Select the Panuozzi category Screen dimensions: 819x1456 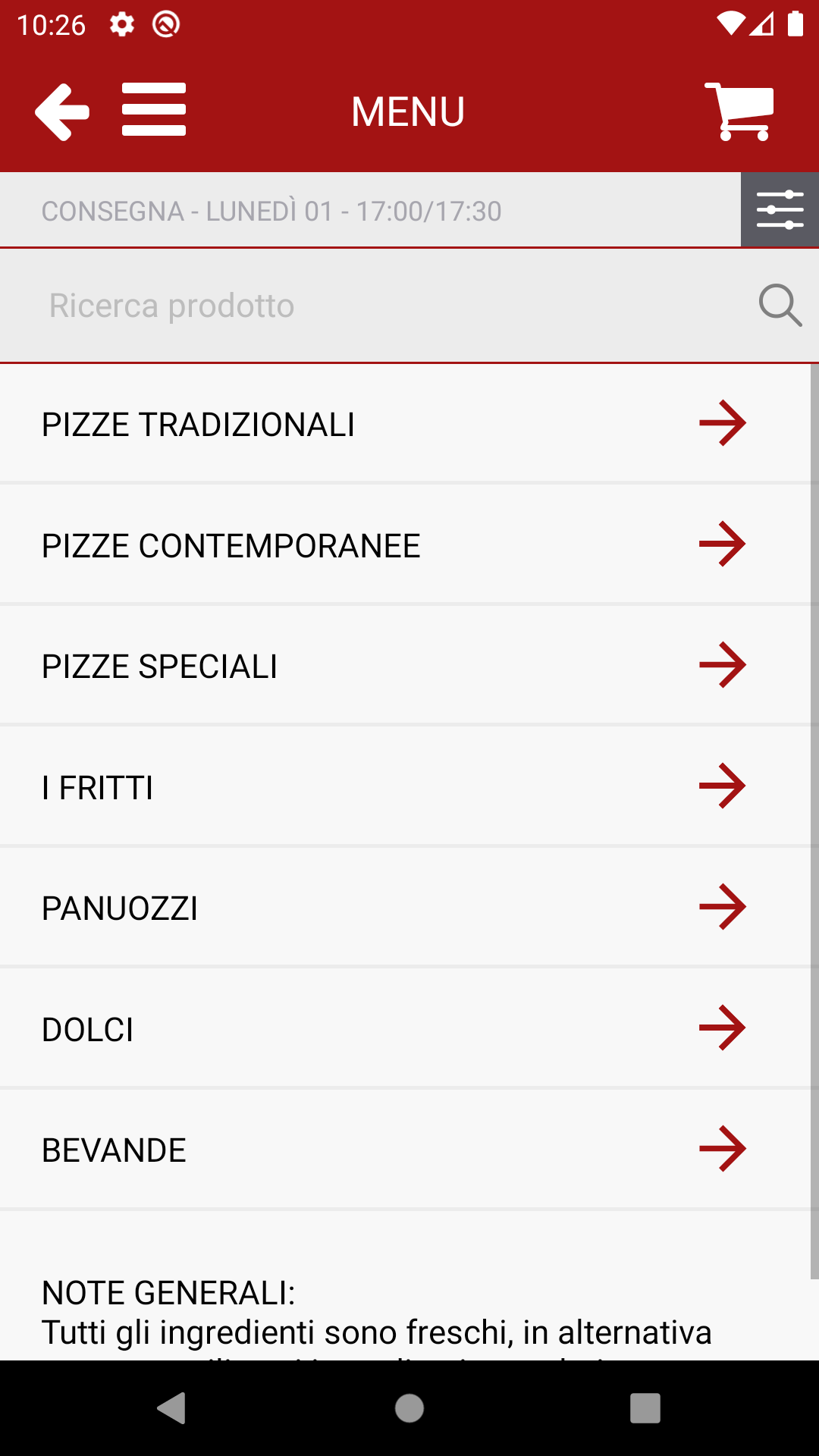pos(394,908)
